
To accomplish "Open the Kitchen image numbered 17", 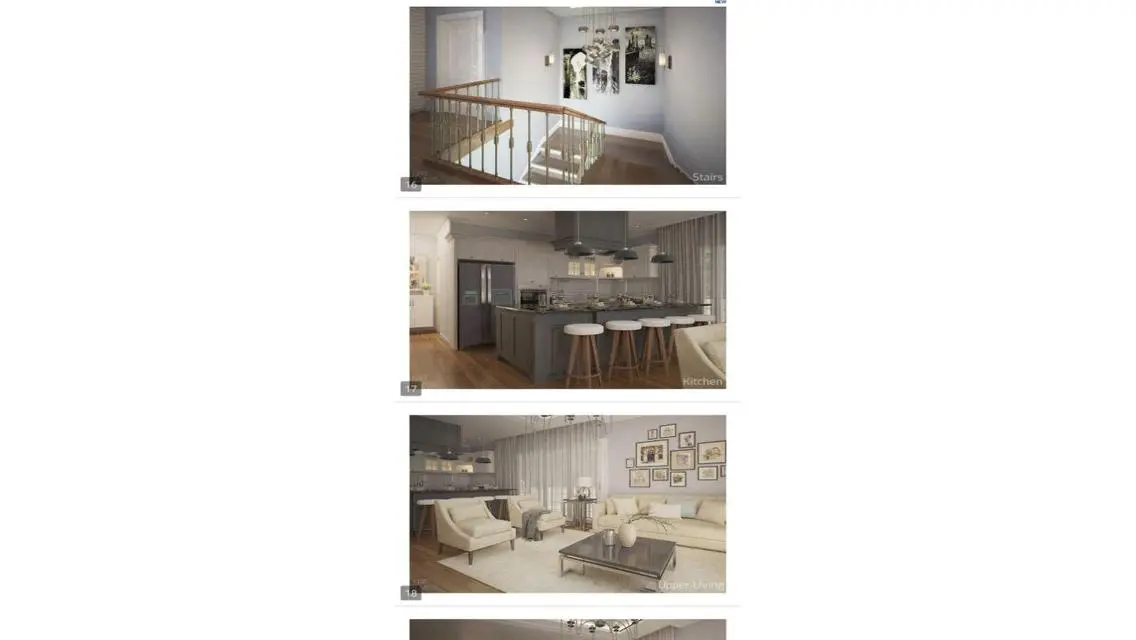I will click(x=567, y=300).
